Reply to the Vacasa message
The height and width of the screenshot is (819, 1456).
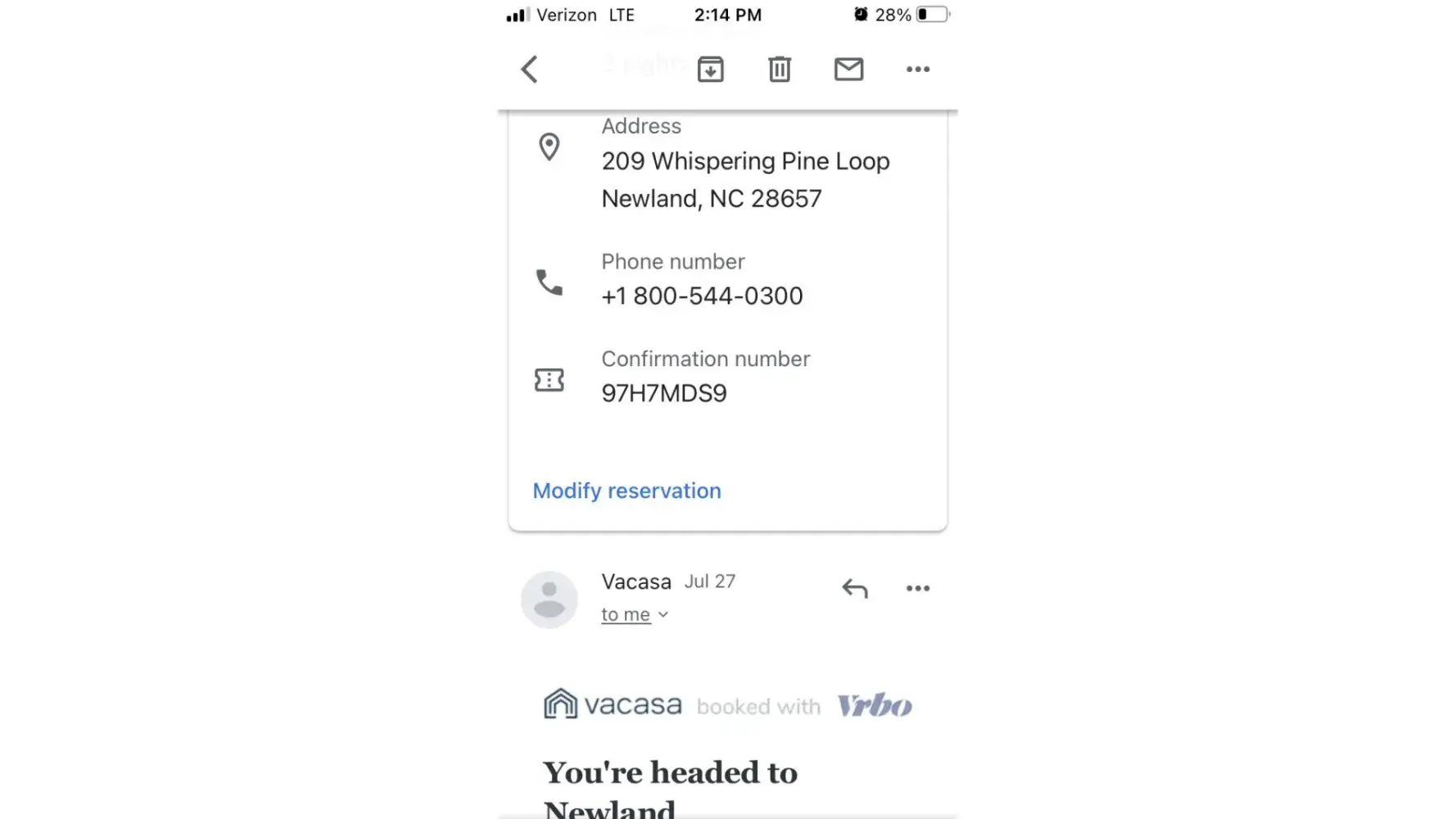(854, 588)
